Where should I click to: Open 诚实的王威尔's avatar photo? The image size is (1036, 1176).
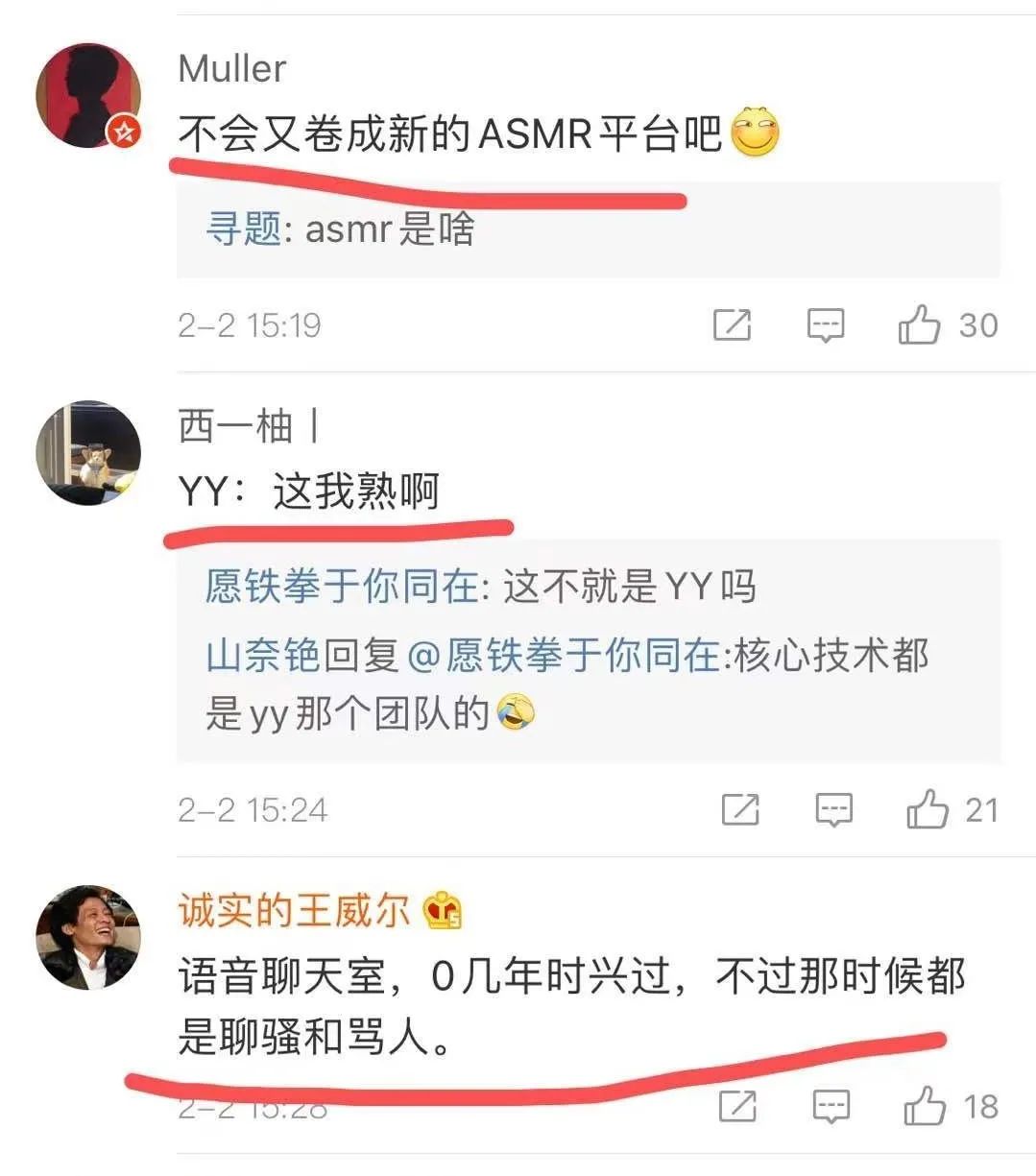point(88,936)
